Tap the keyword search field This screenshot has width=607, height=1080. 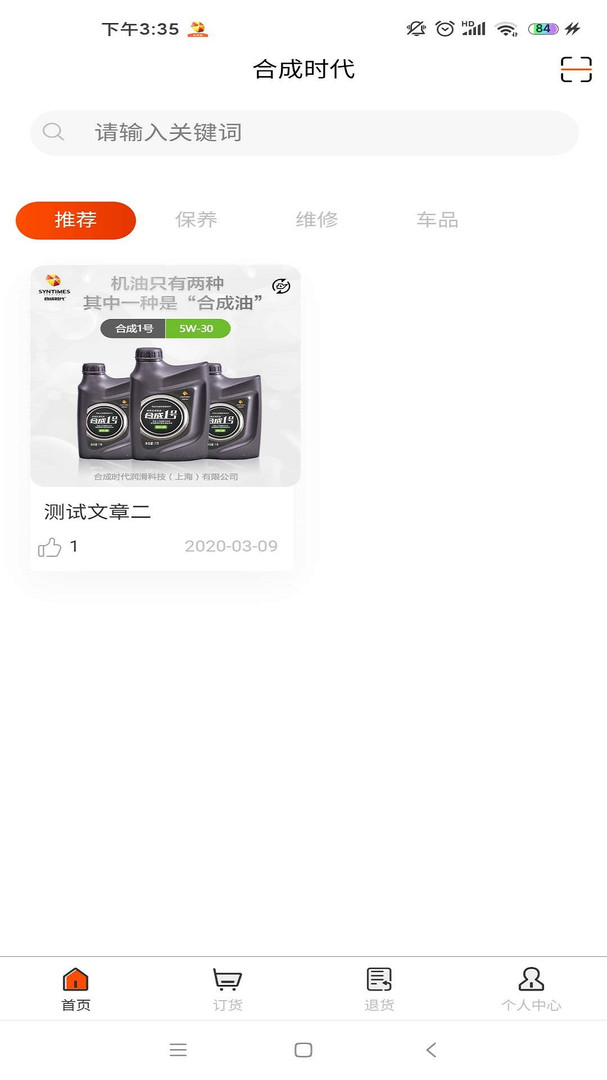pyautogui.click(x=304, y=133)
